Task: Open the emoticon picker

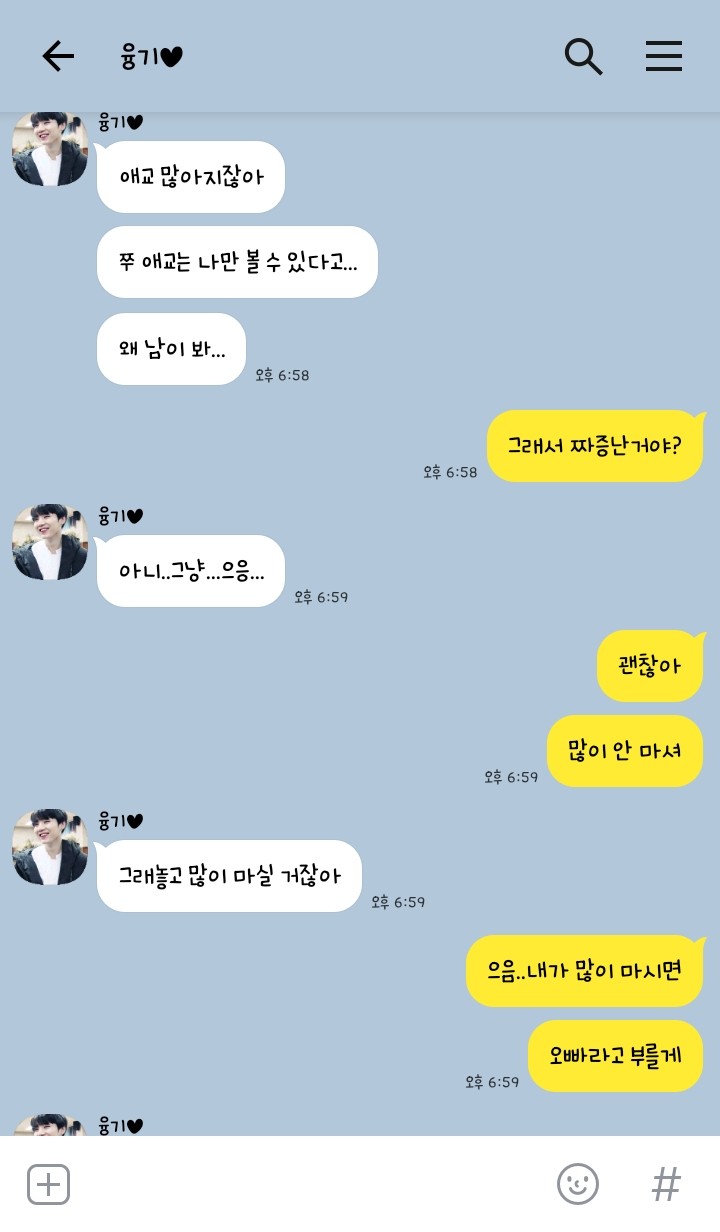Action: 577,1184
